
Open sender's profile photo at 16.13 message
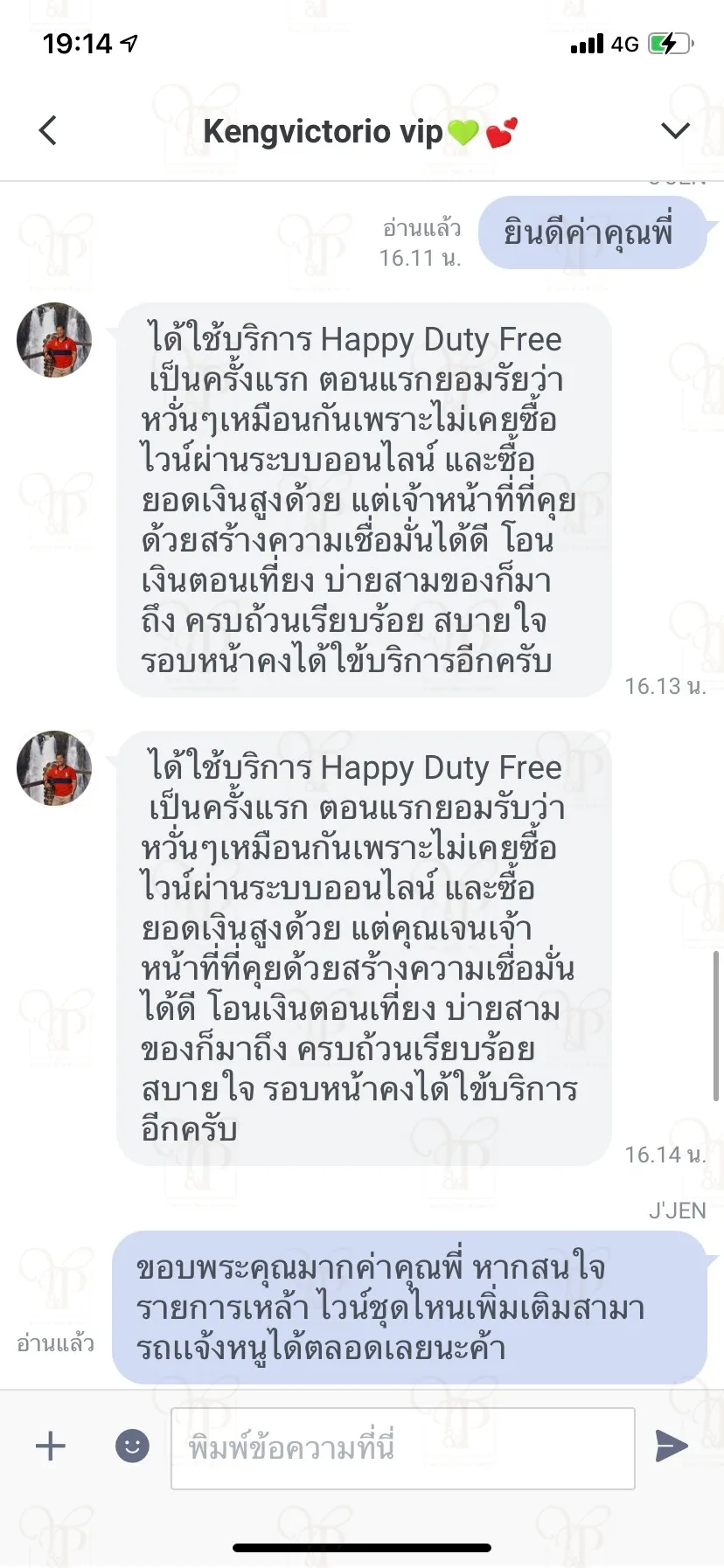click(54, 340)
